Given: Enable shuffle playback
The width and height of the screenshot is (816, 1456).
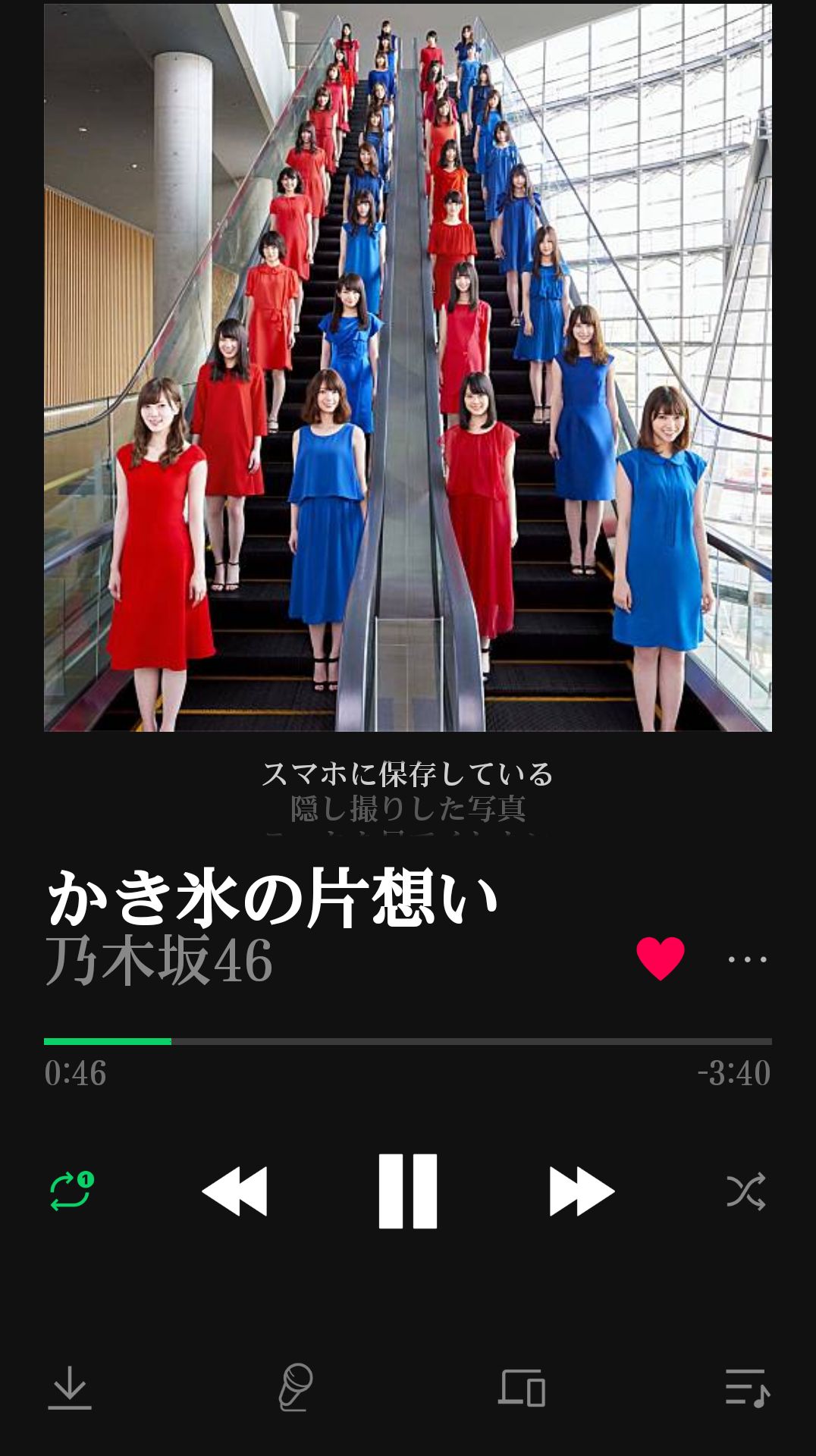Looking at the screenshot, I should (745, 1191).
